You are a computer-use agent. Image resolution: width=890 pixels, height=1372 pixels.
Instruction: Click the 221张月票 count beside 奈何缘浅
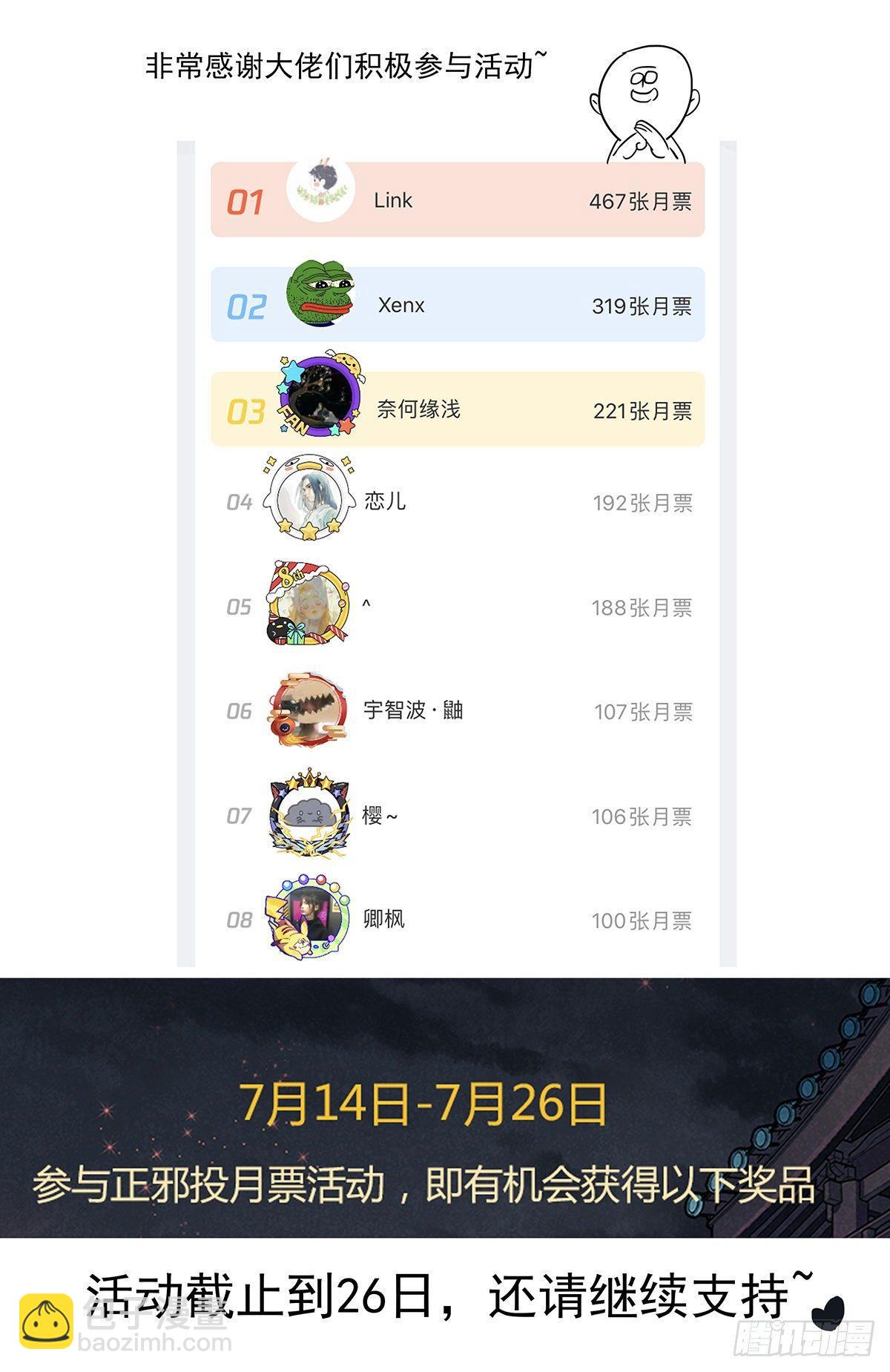tap(645, 409)
